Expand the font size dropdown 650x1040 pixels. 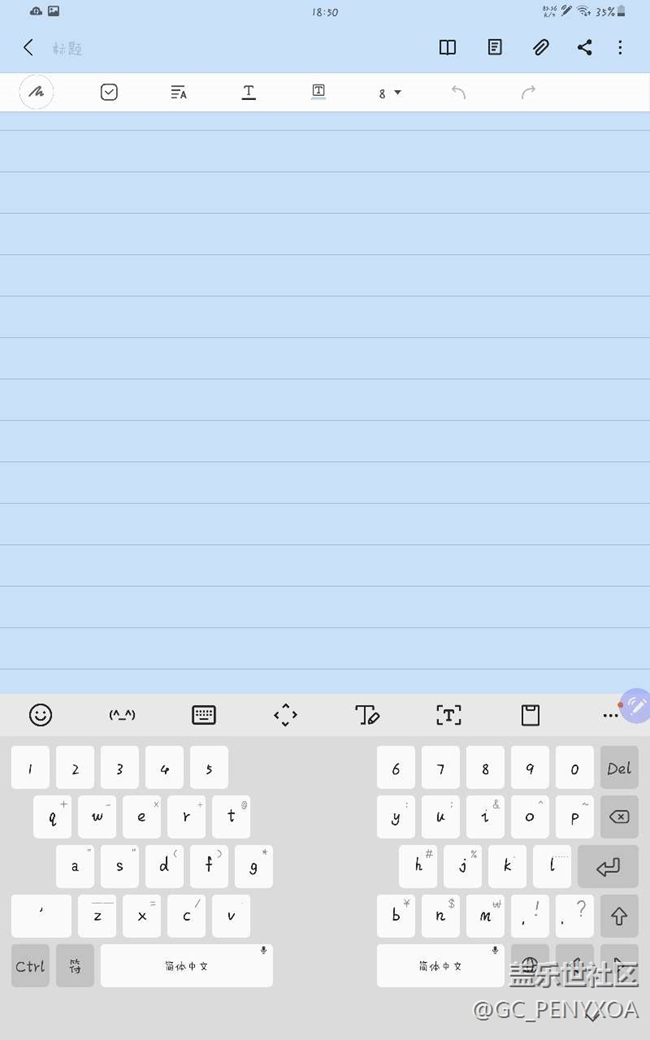click(390, 92)
